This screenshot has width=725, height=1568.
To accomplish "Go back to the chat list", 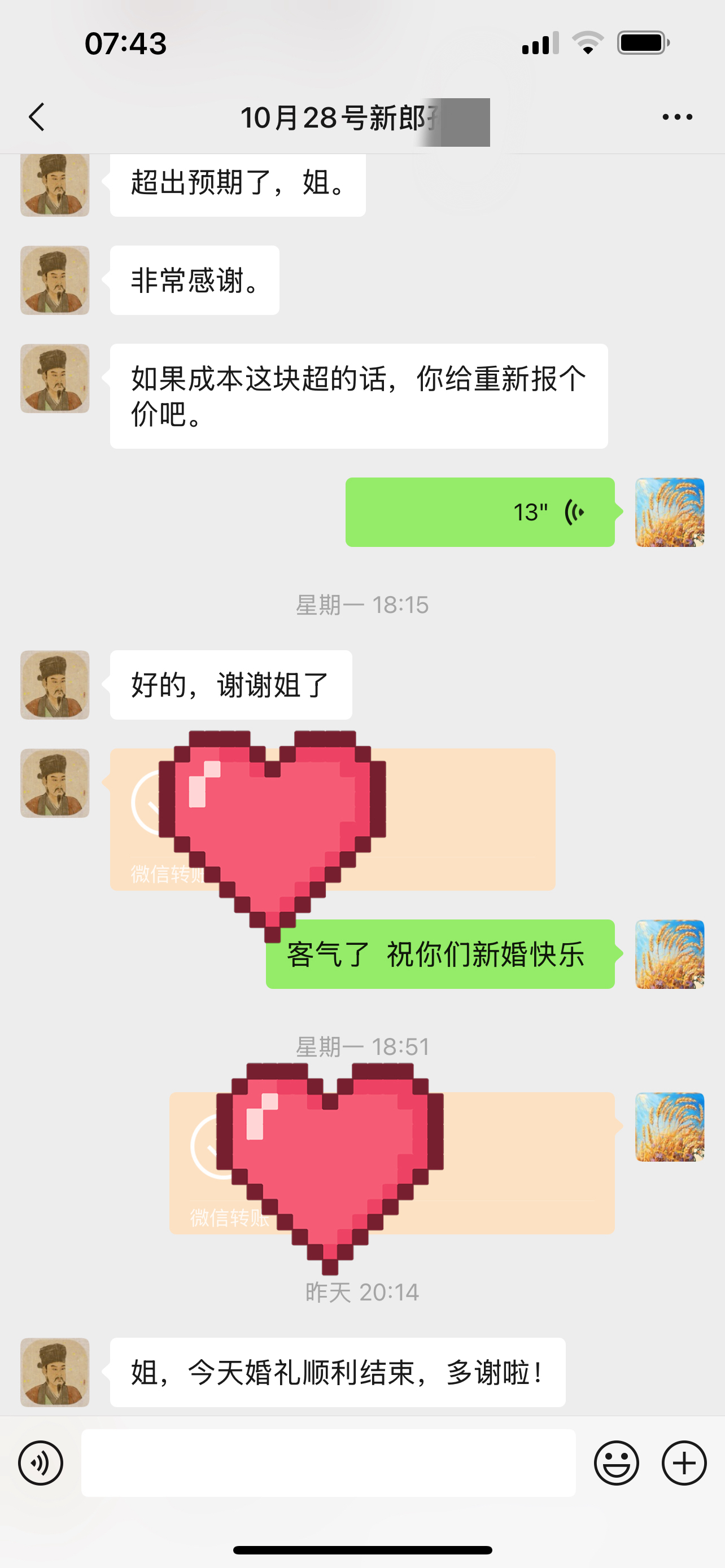I will pyautogui.click(x=37, y=117).
